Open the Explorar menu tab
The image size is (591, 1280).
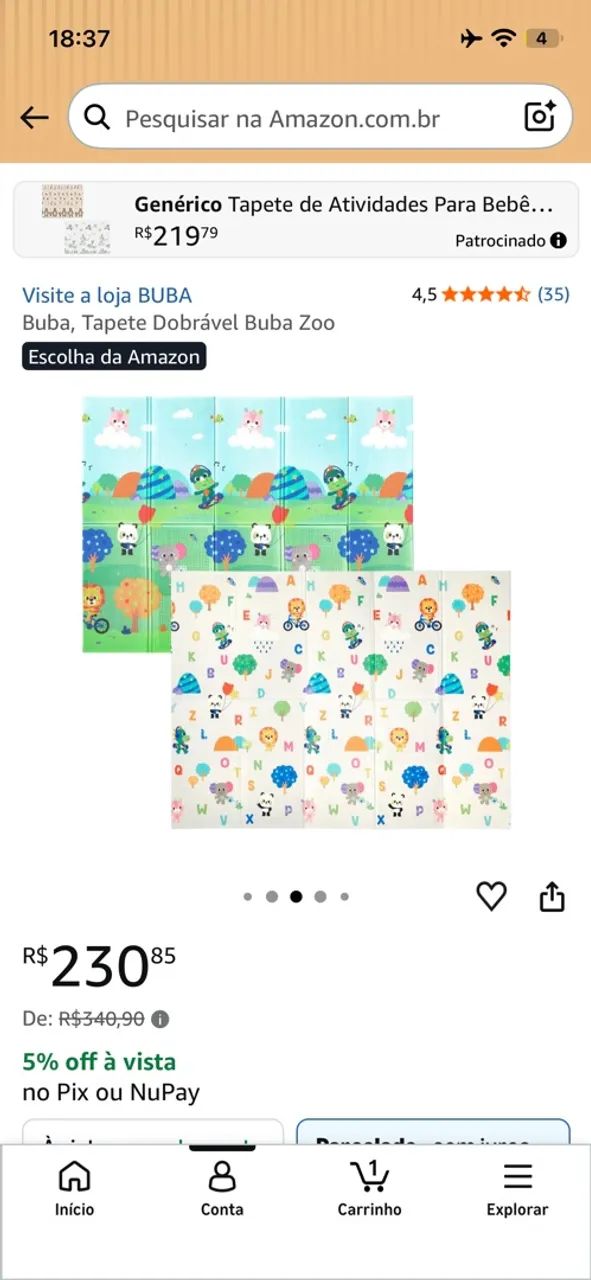pyautogui.click(x=517, y=1188)
